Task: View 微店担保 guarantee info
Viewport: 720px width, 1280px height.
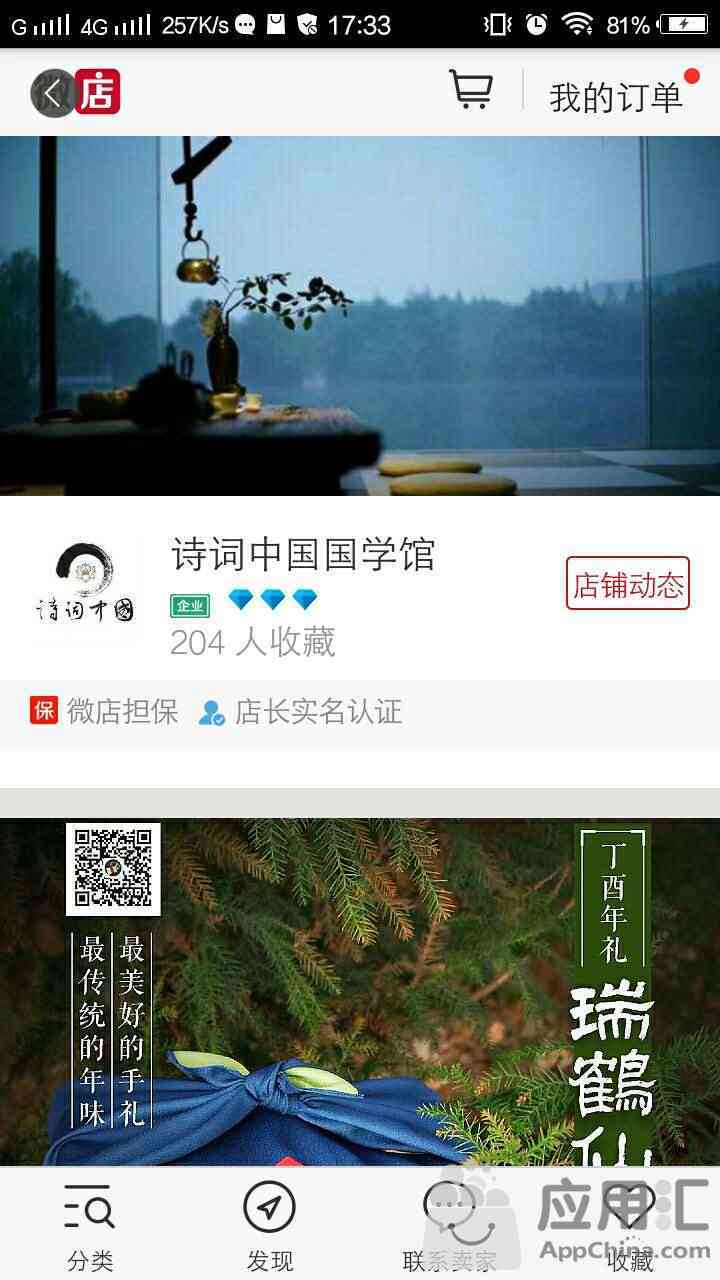Action: 105,712
